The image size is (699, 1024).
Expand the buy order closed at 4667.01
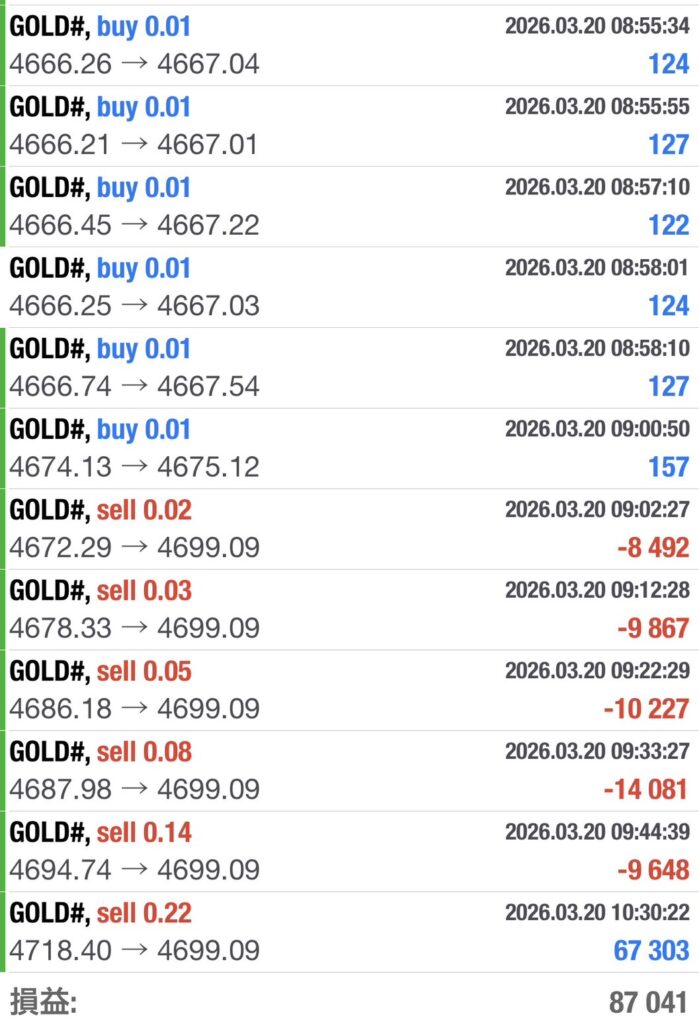349,126
